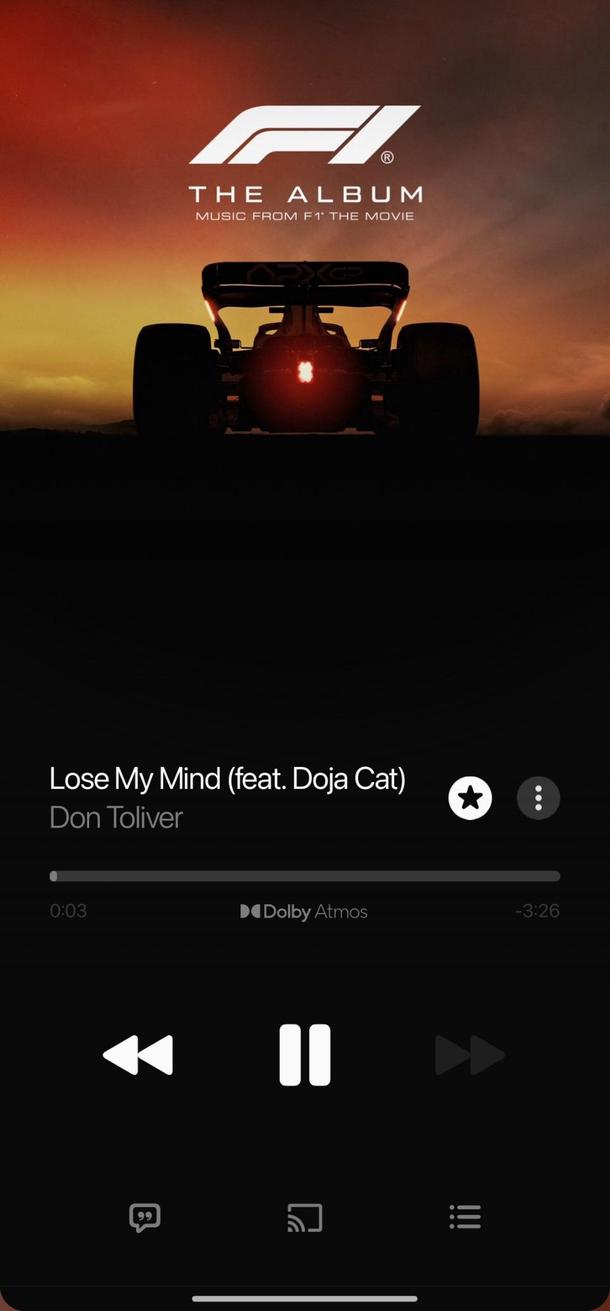
Task: Open the cast to device option
Action: pyautogui.click(x=305, y=1217)
